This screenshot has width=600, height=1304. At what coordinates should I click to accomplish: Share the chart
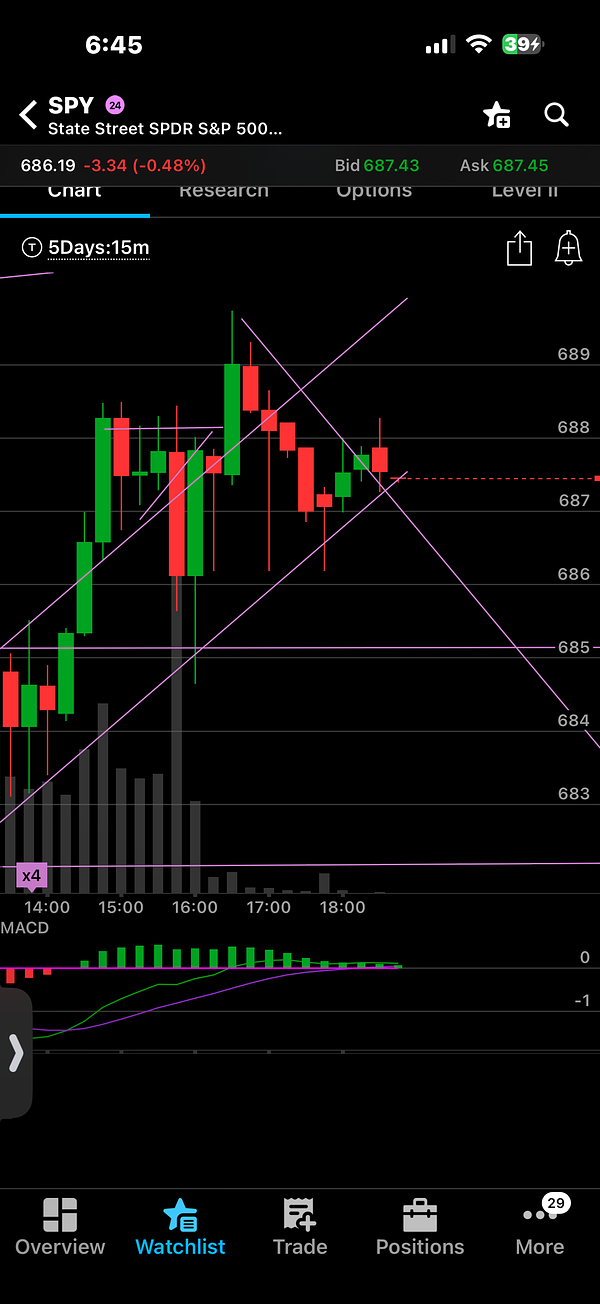pos(519,248)
